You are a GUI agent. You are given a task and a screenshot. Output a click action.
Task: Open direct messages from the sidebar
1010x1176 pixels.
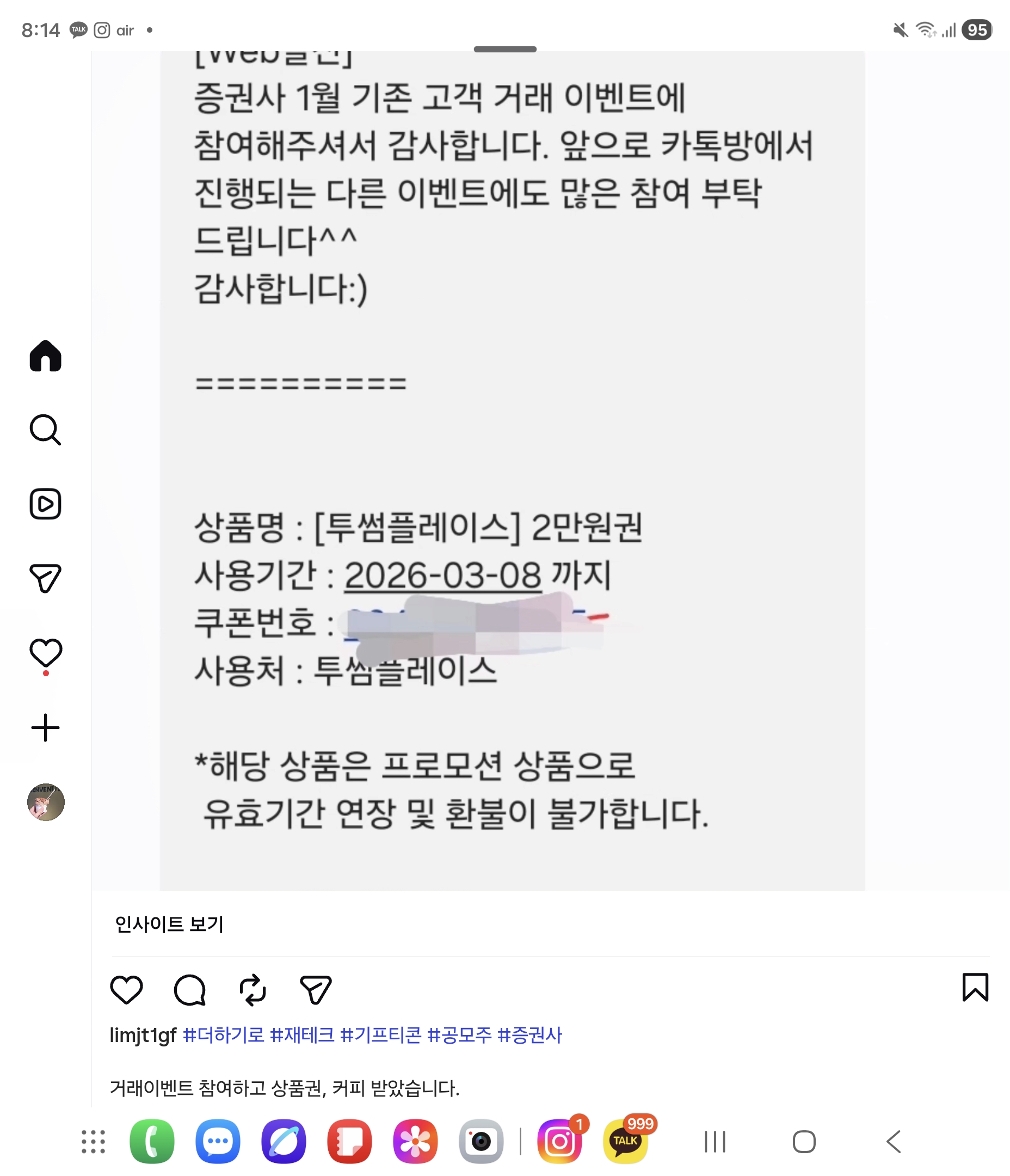45,579
